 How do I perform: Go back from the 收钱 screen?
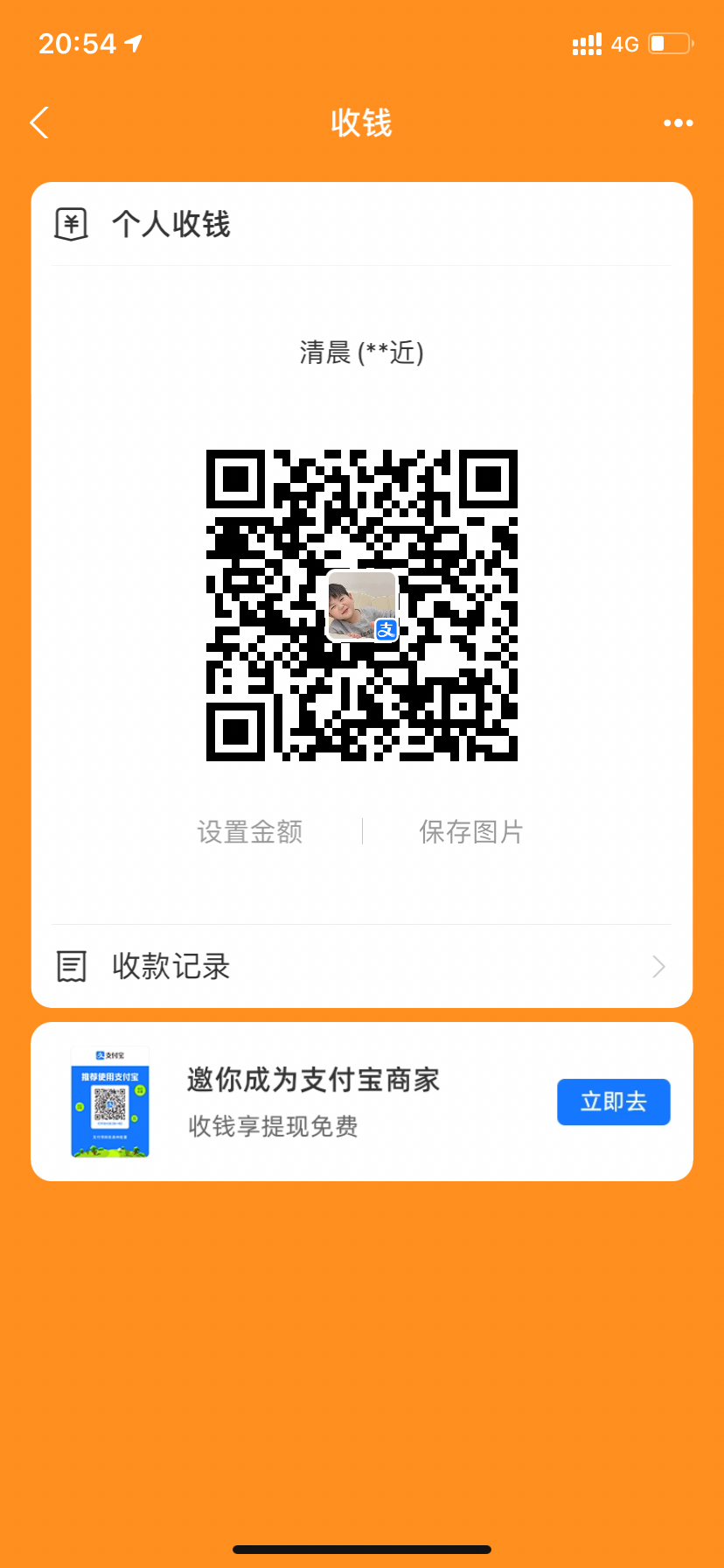pos(39,122)
